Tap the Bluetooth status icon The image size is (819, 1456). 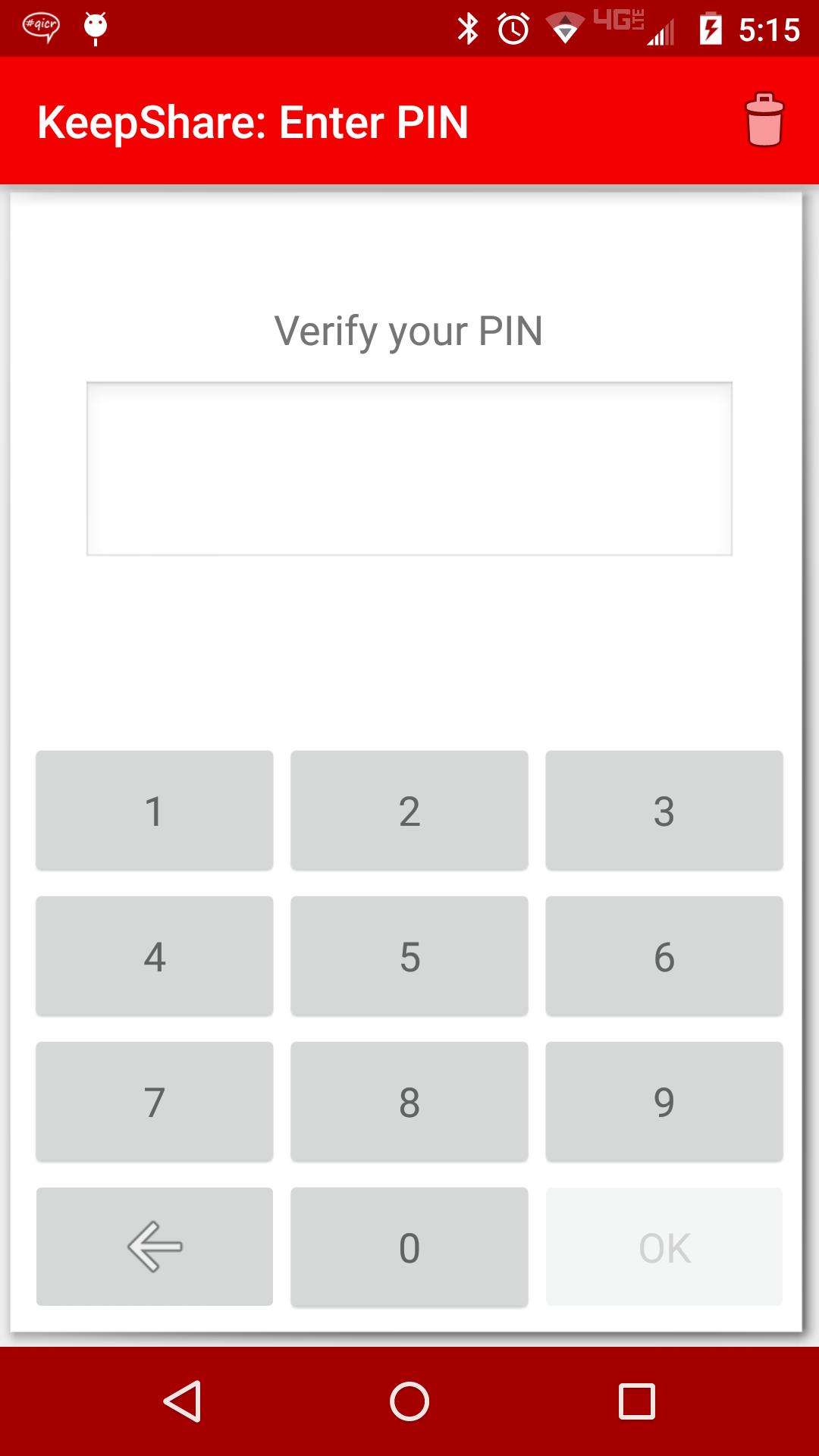click(470, 29)
